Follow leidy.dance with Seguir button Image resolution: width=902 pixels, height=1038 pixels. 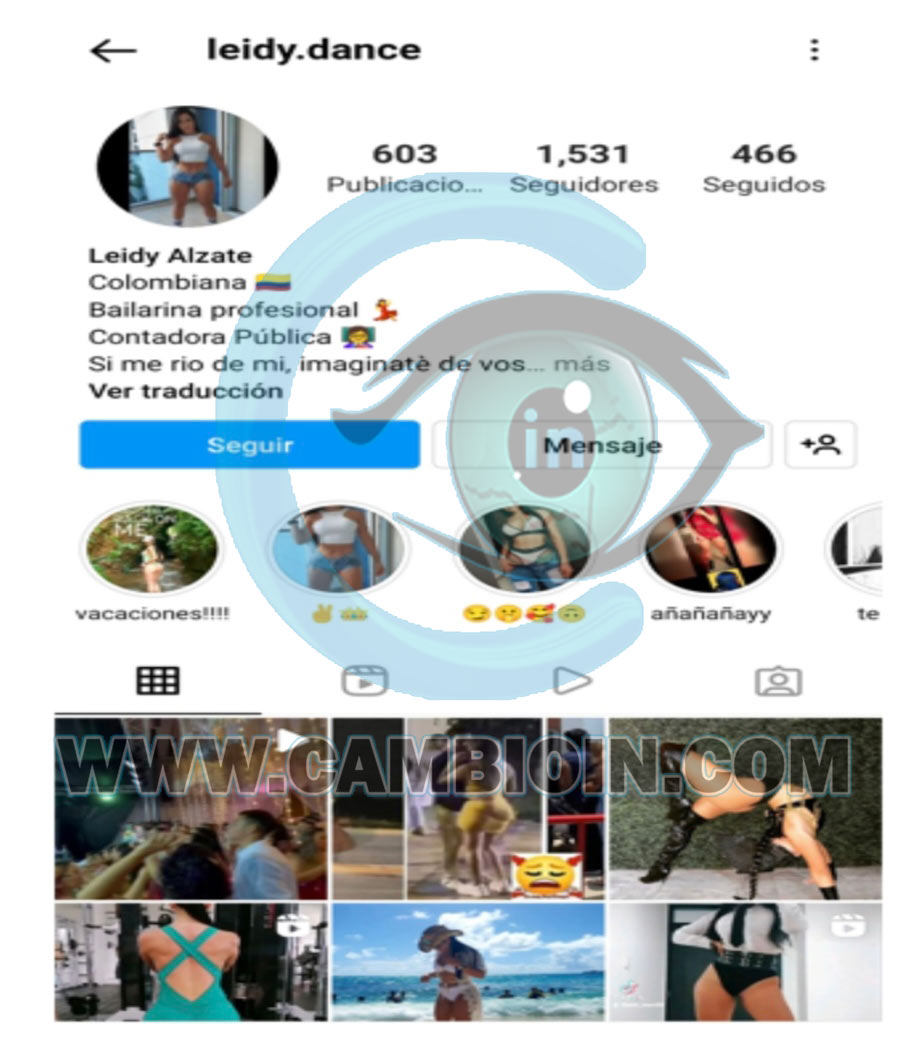[250, 445]
